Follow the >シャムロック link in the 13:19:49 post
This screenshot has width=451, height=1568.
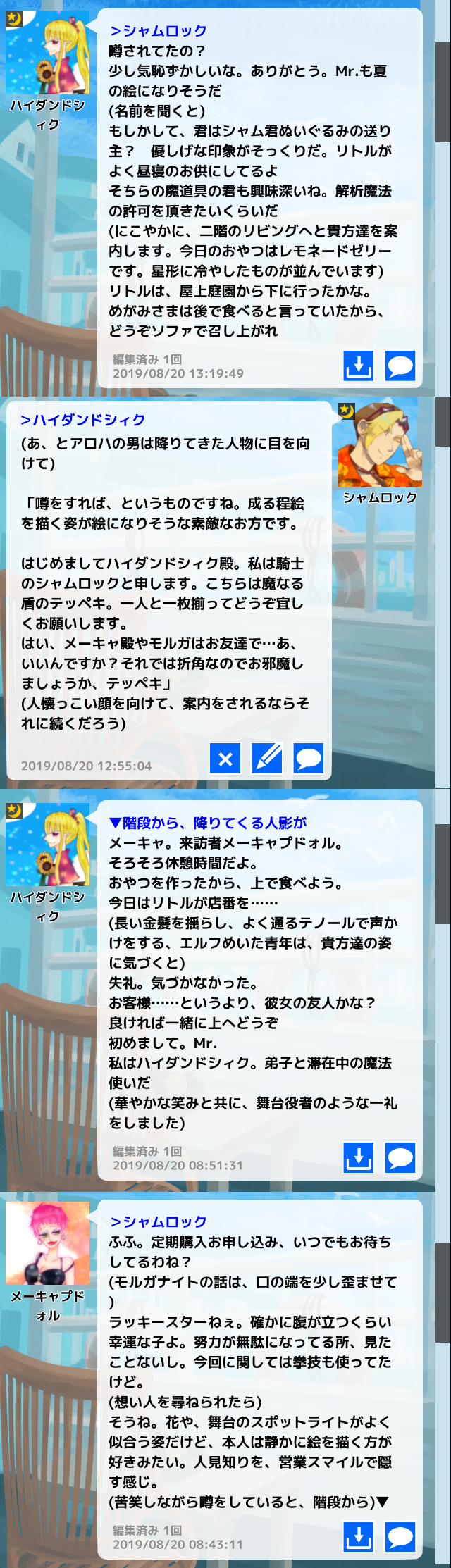[159, 31]
